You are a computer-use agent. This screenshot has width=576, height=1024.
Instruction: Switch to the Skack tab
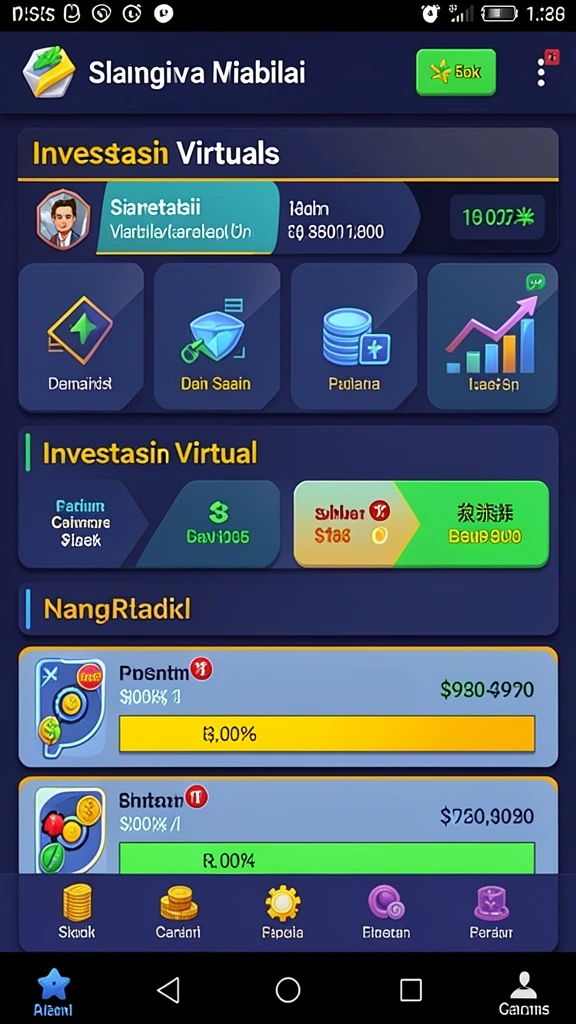coord(77,913)
